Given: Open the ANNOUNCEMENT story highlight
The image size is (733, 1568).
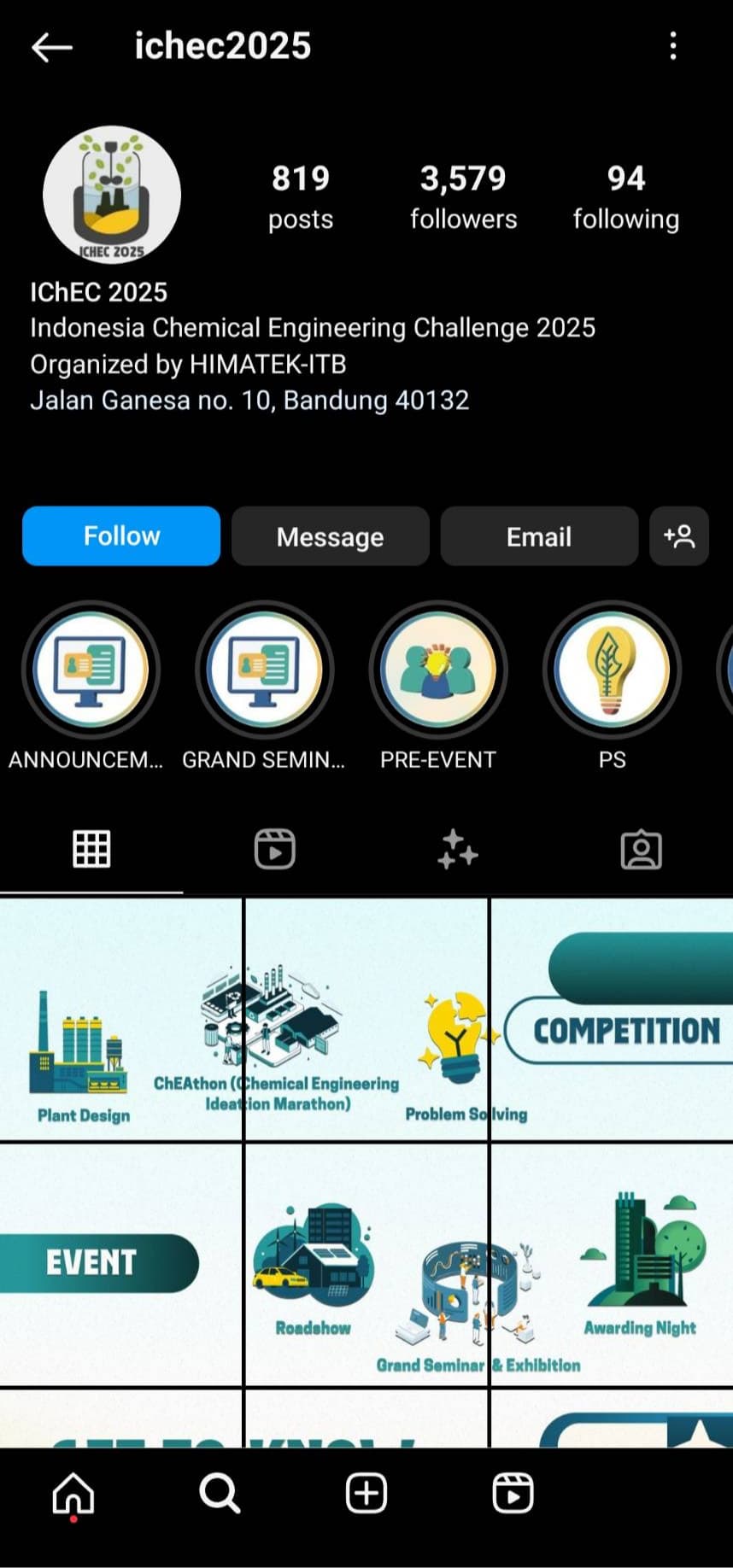Looking at the screenshot, I should point(91,670).
